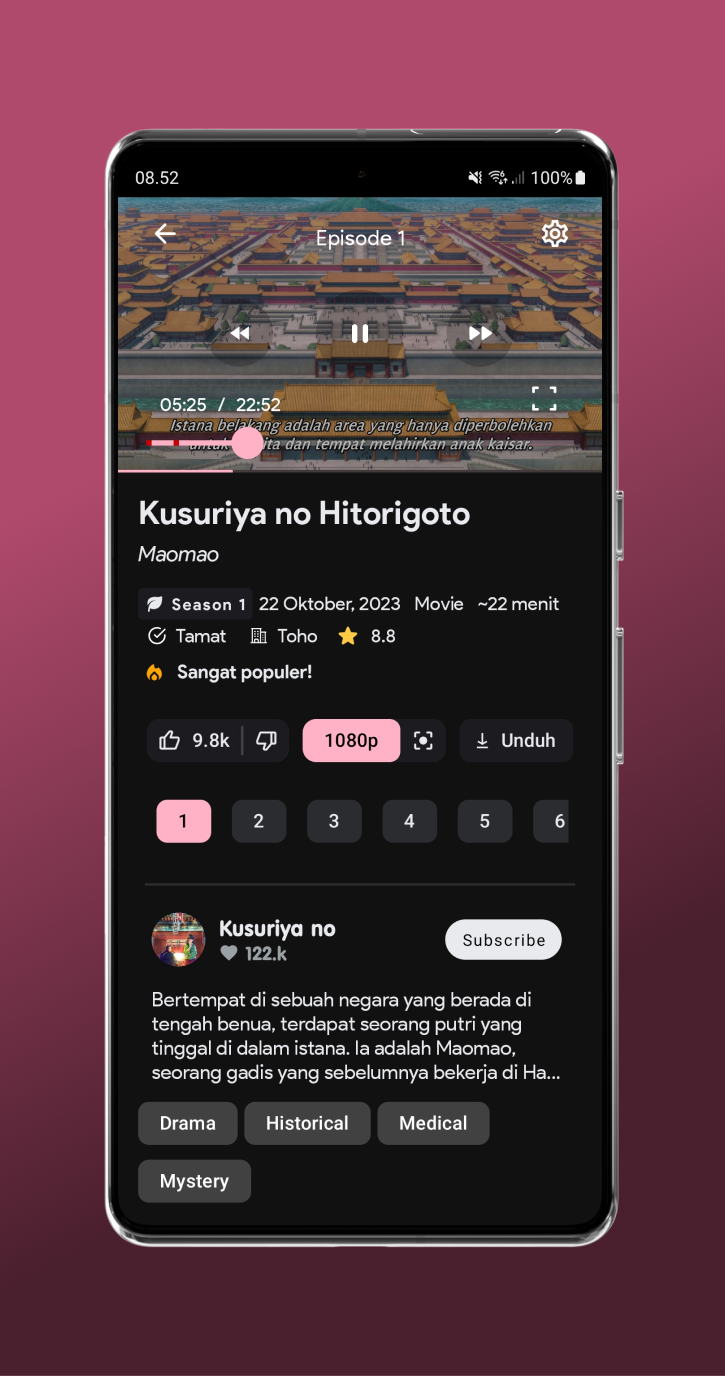This screenshot has width=725, height=1376.
Task: Enter fullscreen mode
Action: [544, 398]
